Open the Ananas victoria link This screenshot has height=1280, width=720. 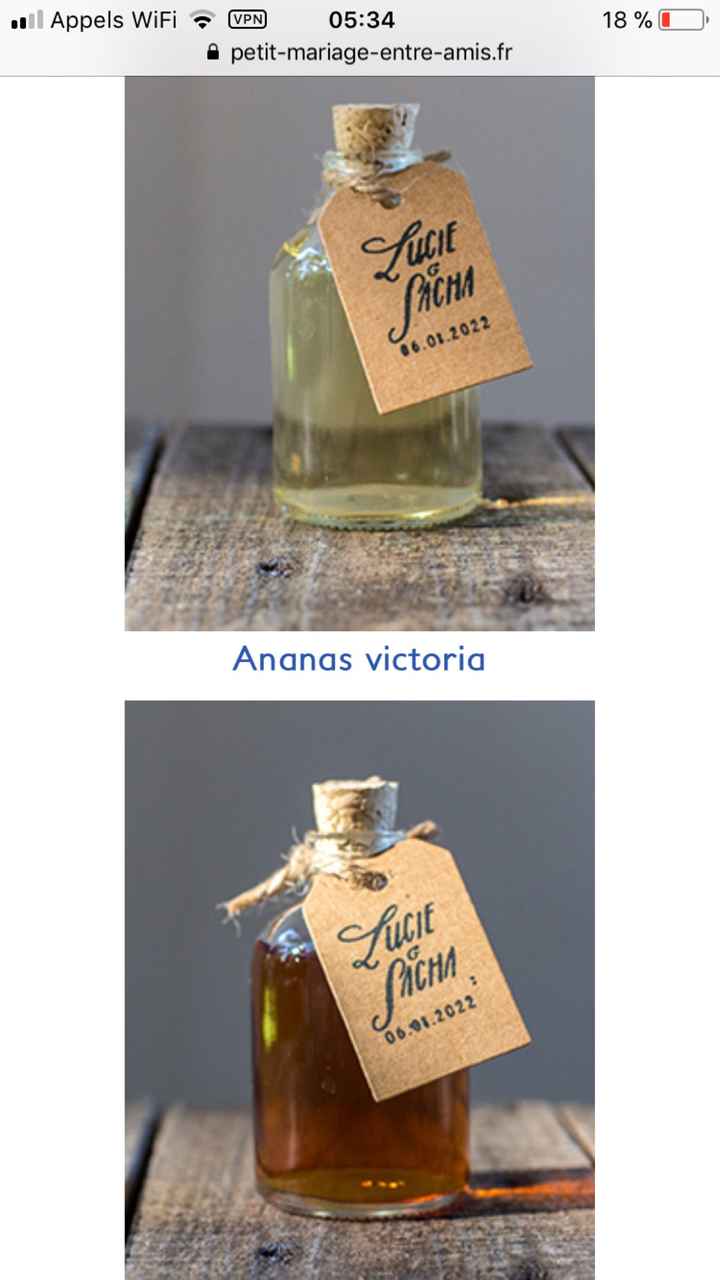[358, 659]
